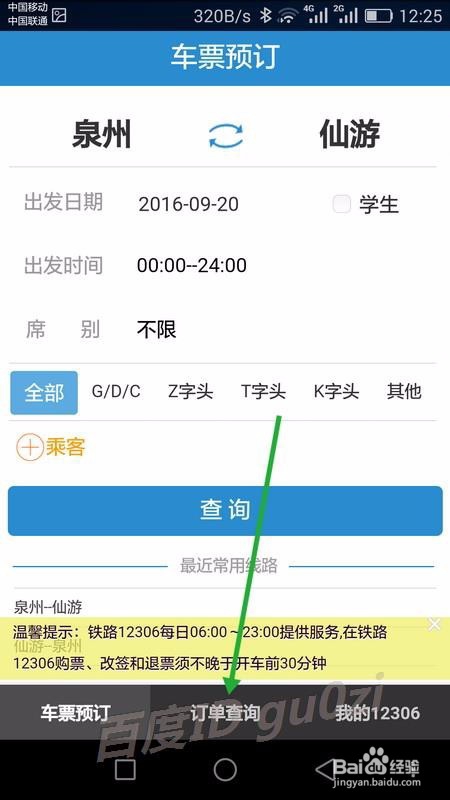Choose seat class 不限
The image size is (450, 800).
[157, 330]
